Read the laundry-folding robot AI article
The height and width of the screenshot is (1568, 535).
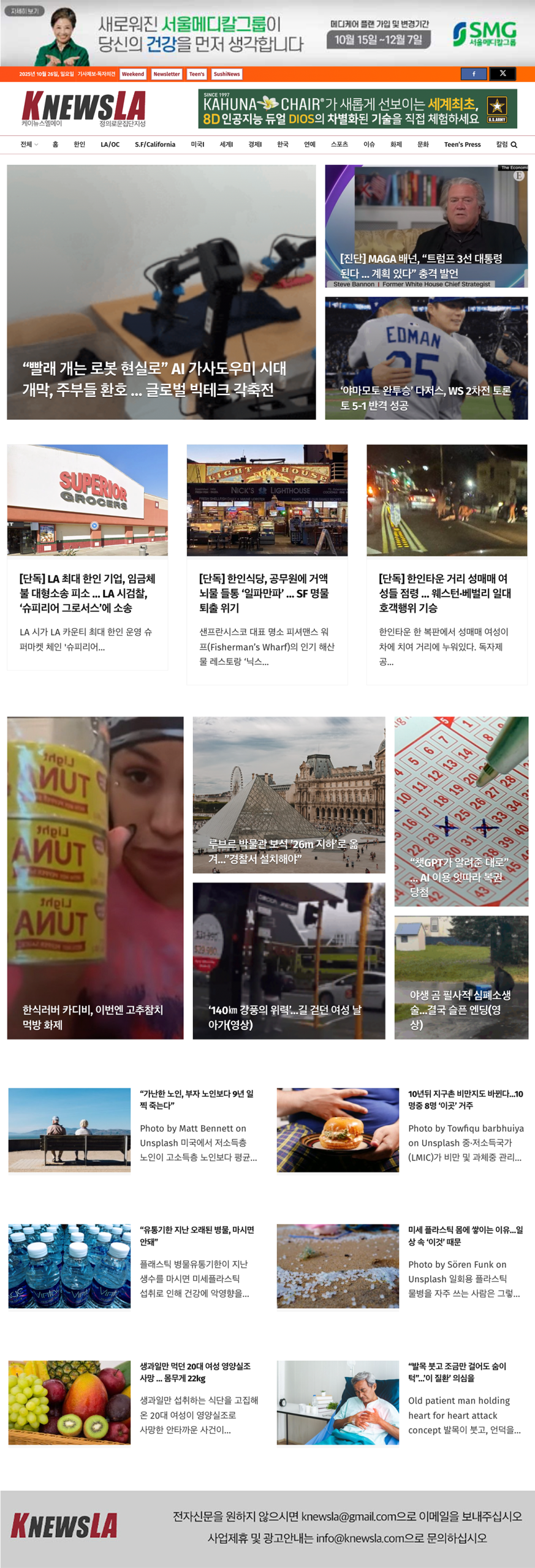click(154, 379)
